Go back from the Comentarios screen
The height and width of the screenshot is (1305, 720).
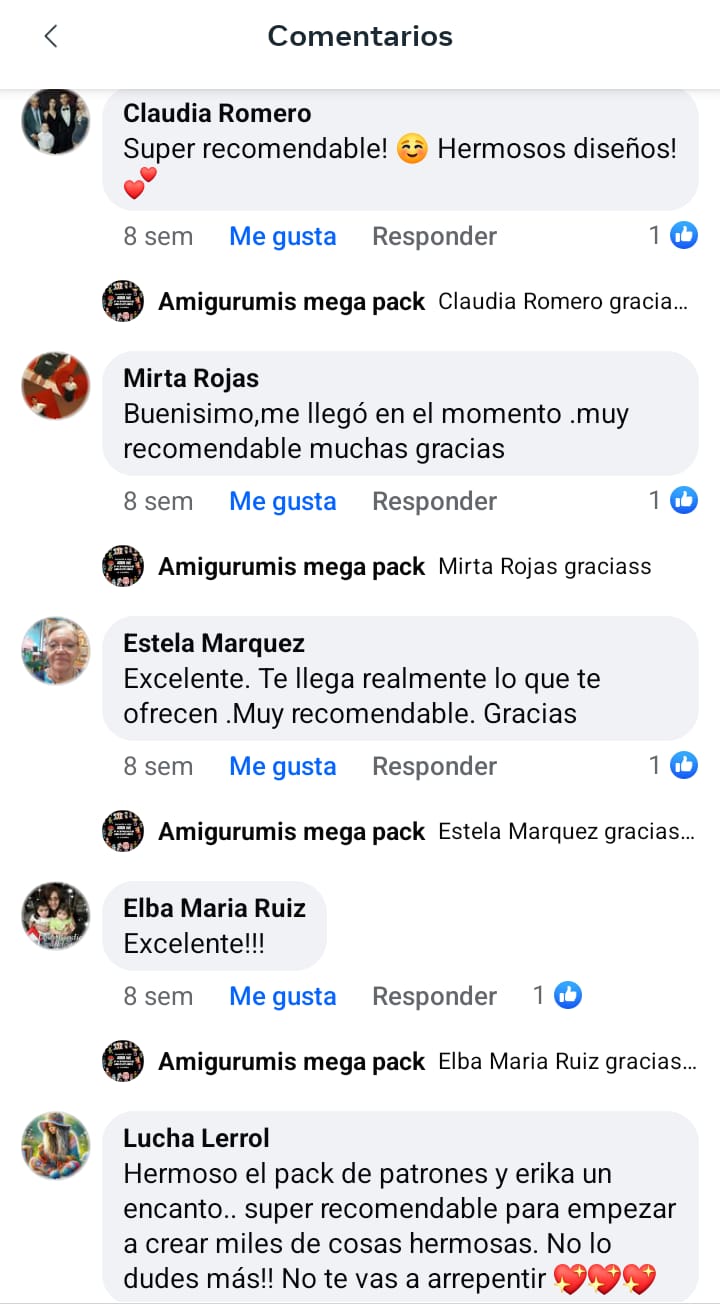coord(51,37)
